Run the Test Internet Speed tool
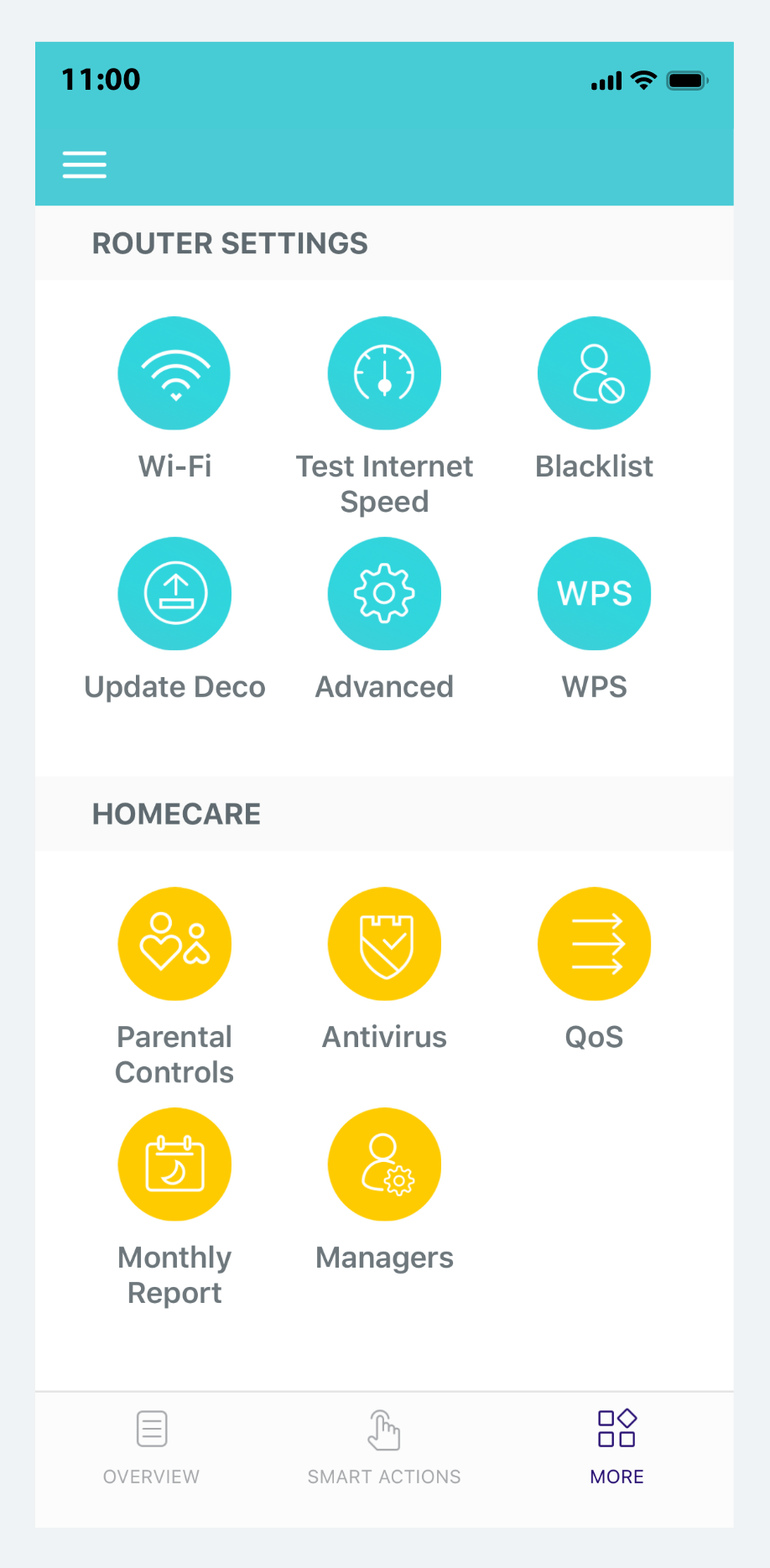 pos(384,373)
